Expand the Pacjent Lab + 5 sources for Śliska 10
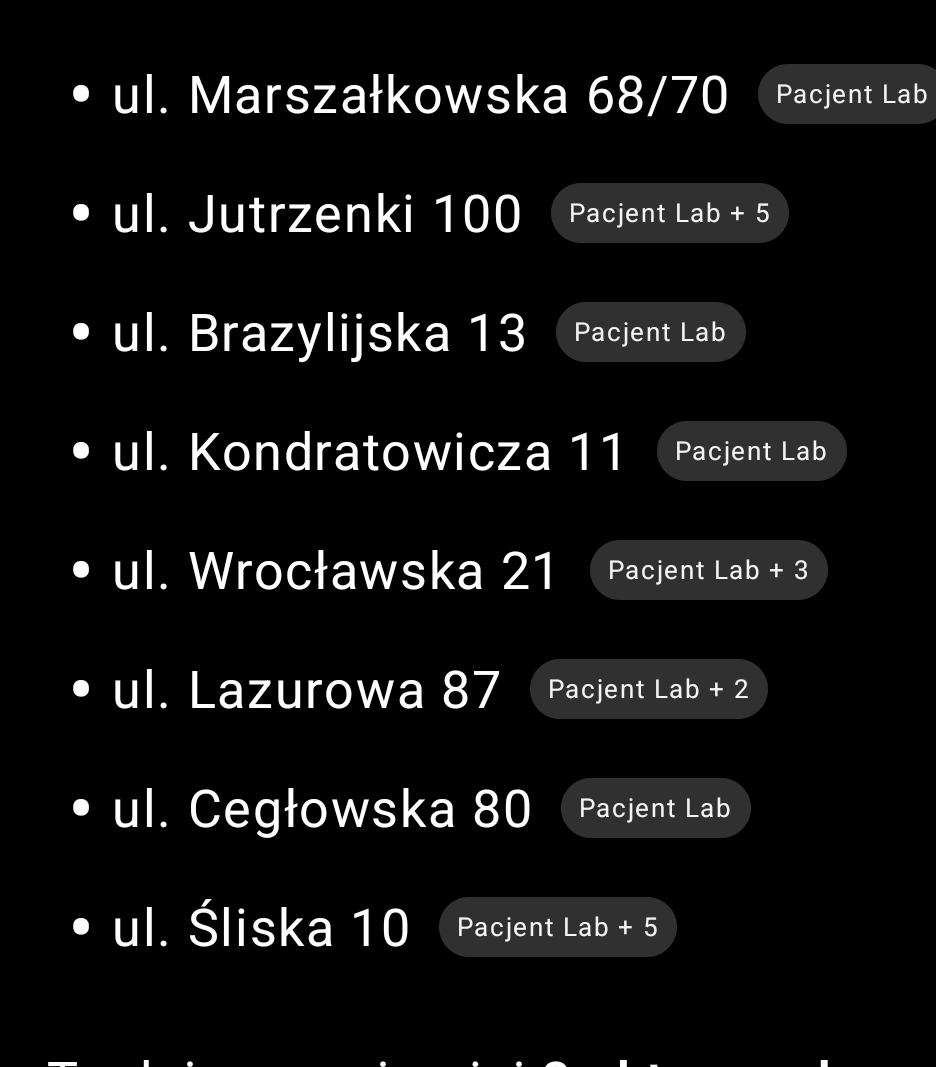The image size is (936, 1067). [557, 927]
